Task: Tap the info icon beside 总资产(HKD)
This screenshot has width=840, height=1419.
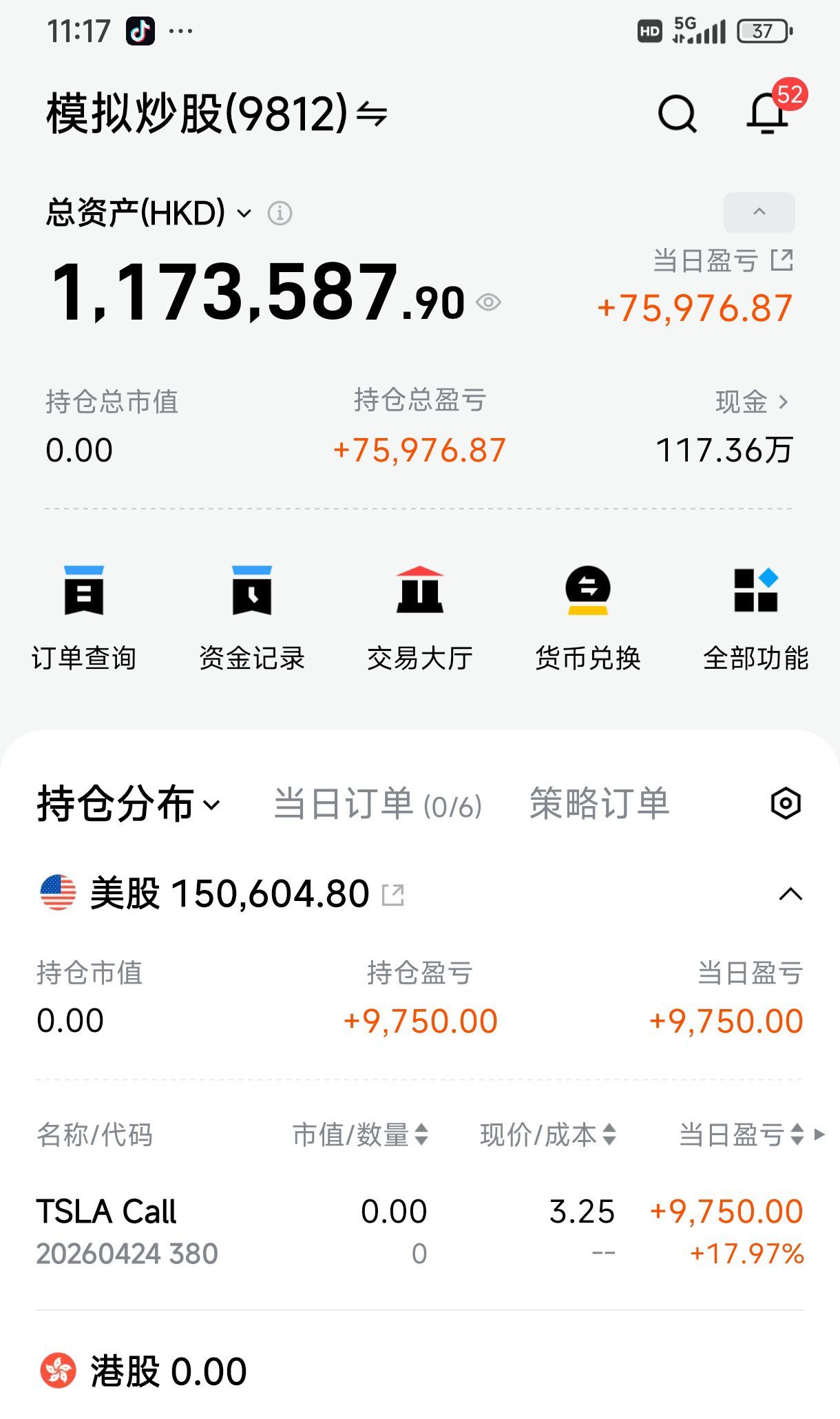Action: pyautogui.click(x=280, y=214)
